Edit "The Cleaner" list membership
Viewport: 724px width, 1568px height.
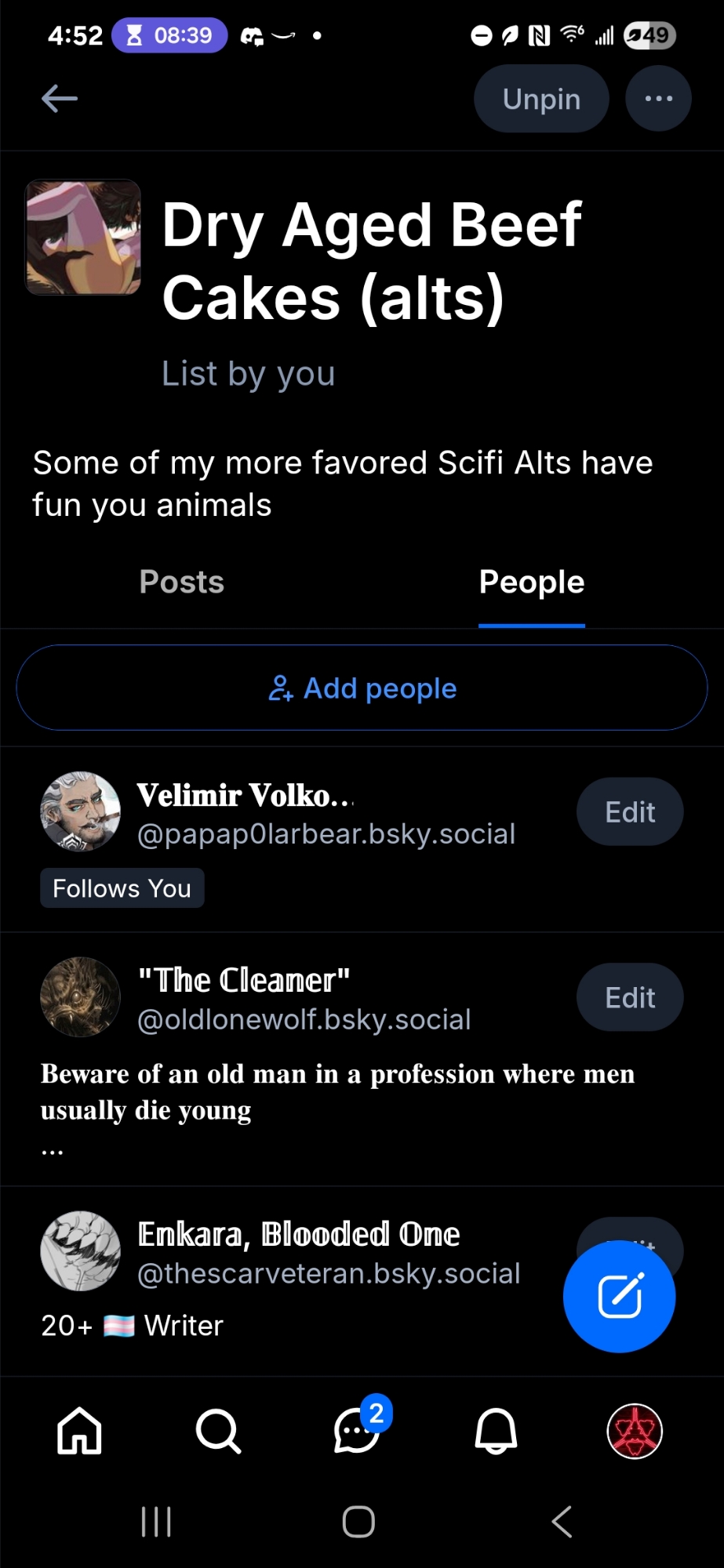pyautogui.click(x=629, y=998)
